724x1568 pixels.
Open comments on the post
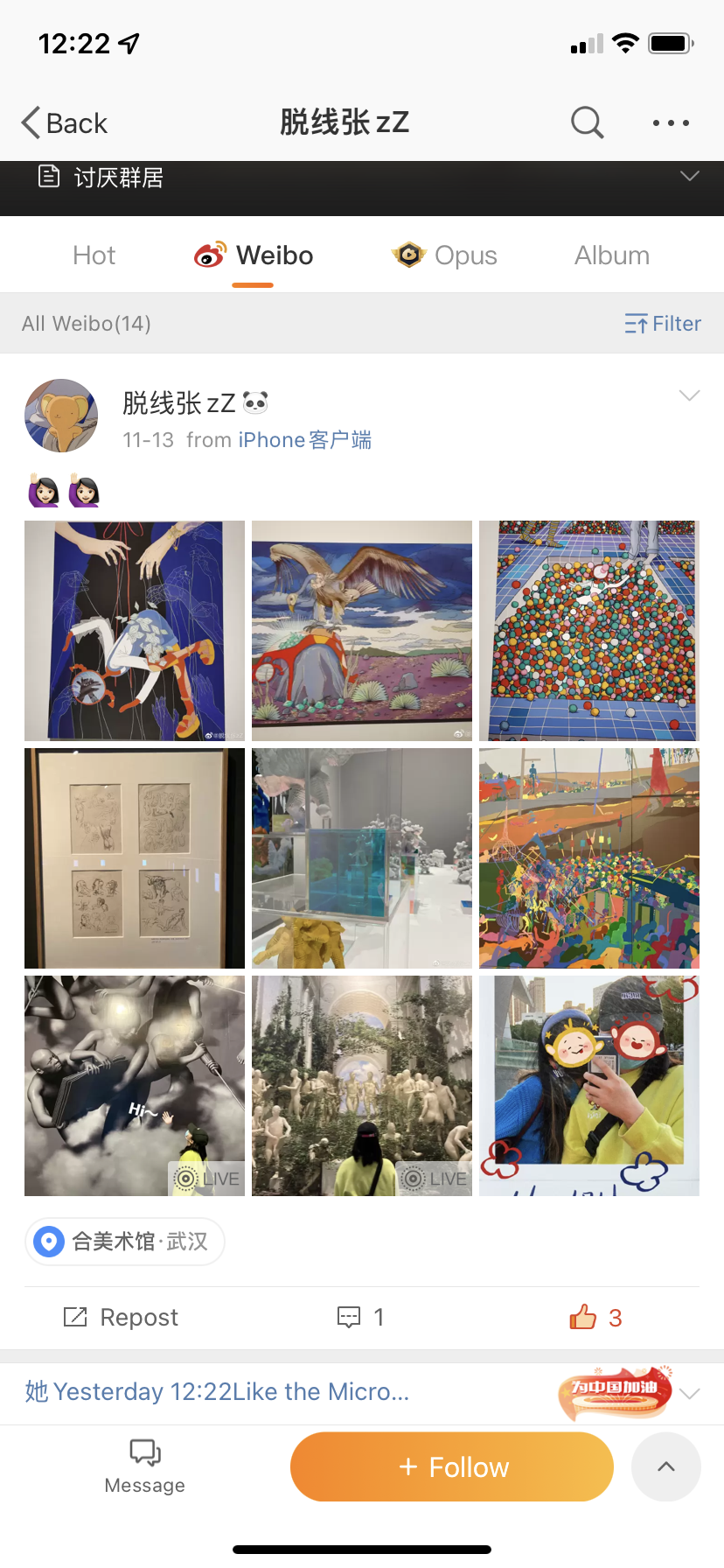(x=360, y=1318)
